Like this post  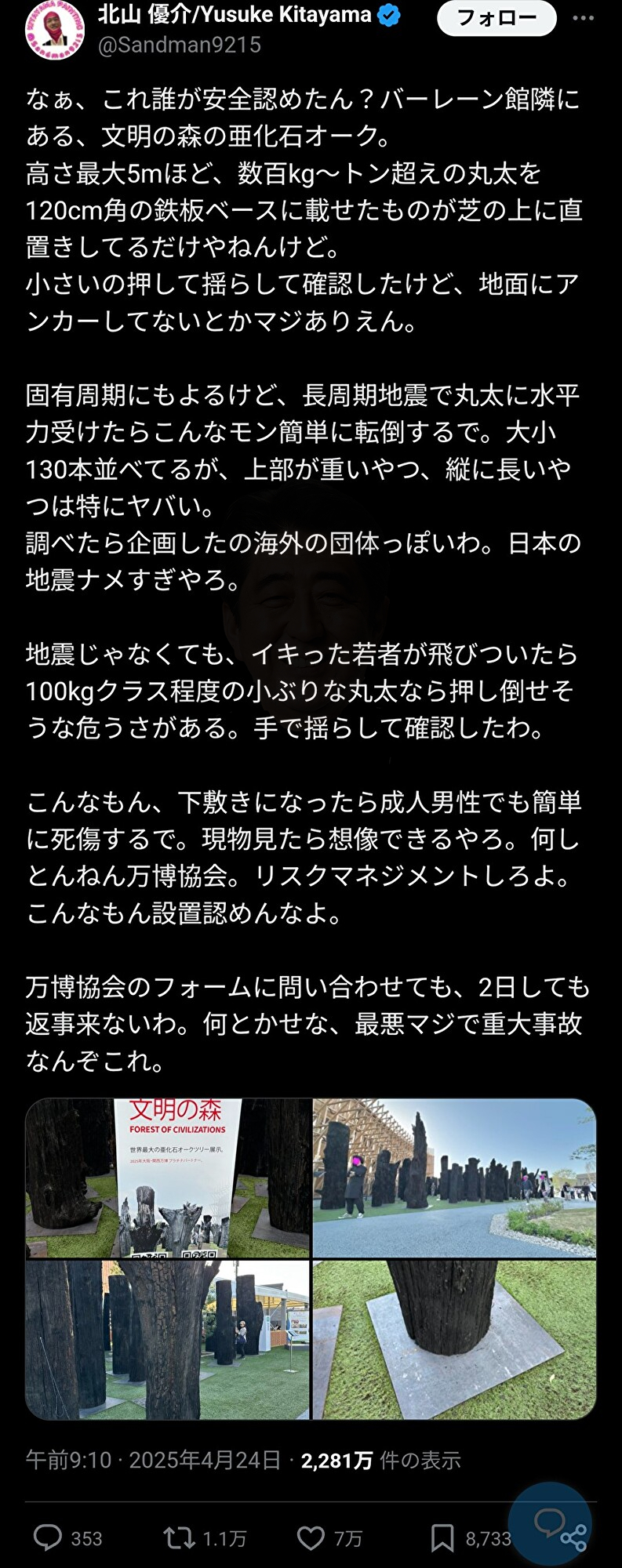311,1538
